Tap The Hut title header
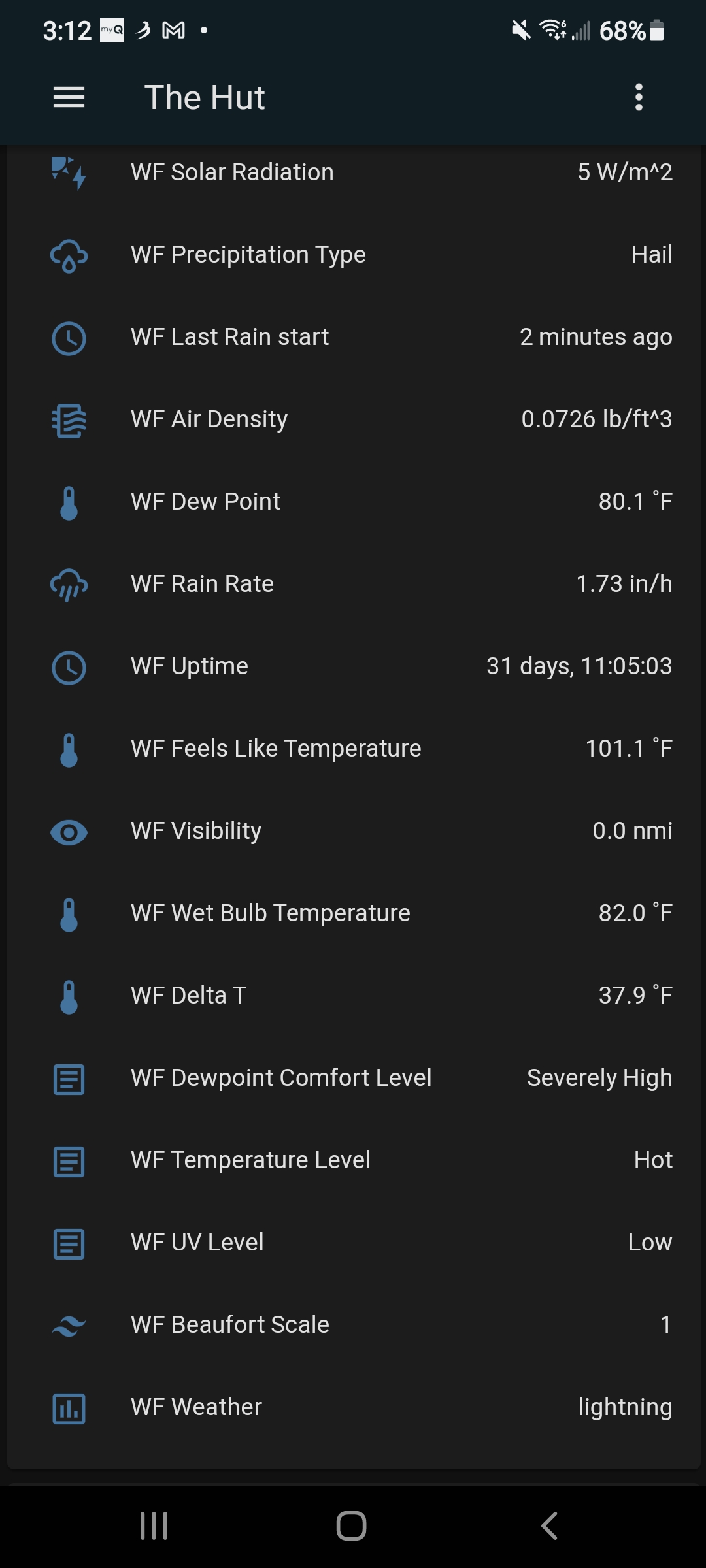Screen dimensions: 706x1568 [x=204, y=97]
